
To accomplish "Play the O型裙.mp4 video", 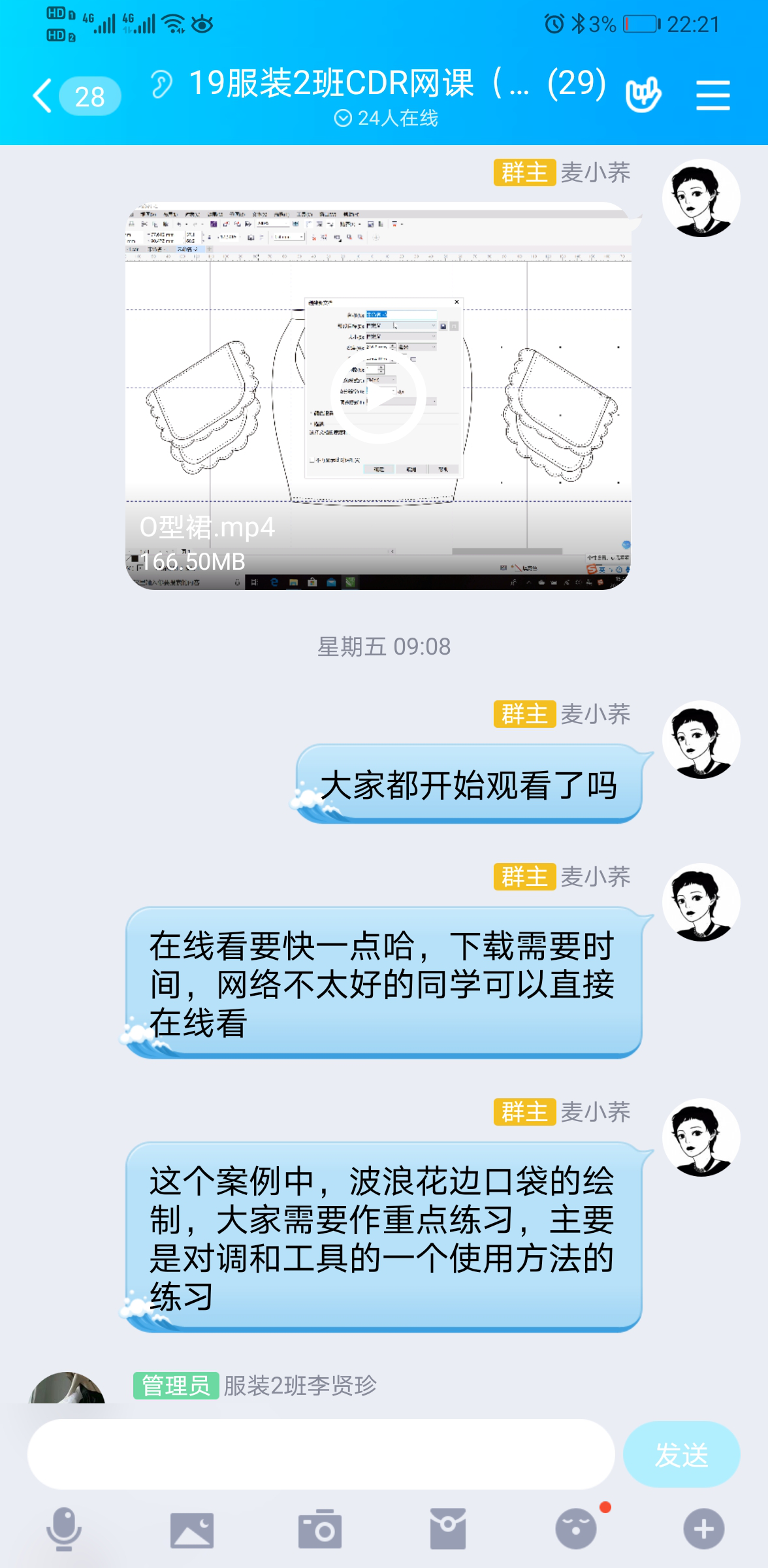I will point(378,396).
